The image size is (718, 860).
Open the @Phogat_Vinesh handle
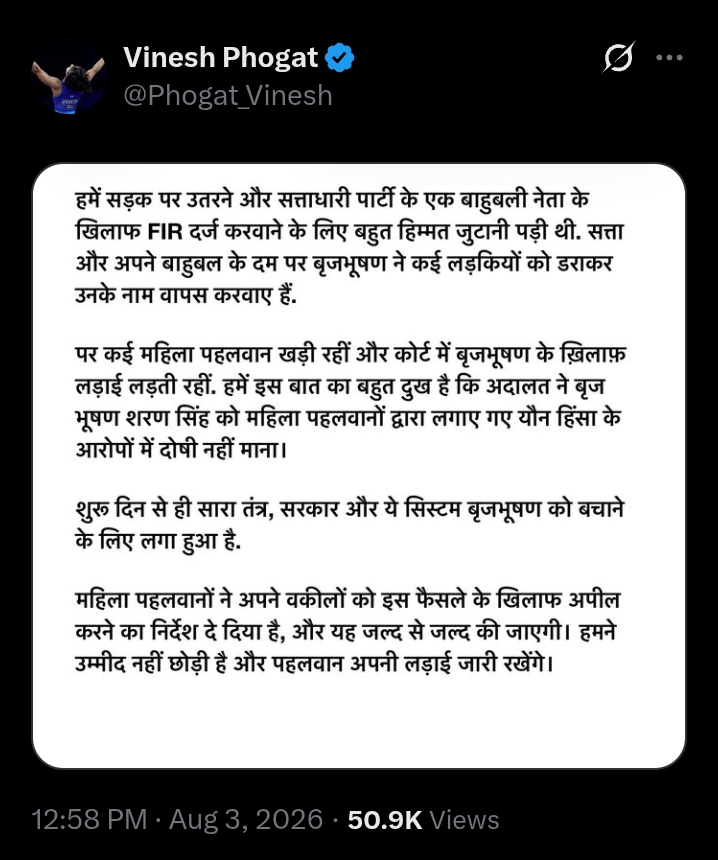(228, 95)
